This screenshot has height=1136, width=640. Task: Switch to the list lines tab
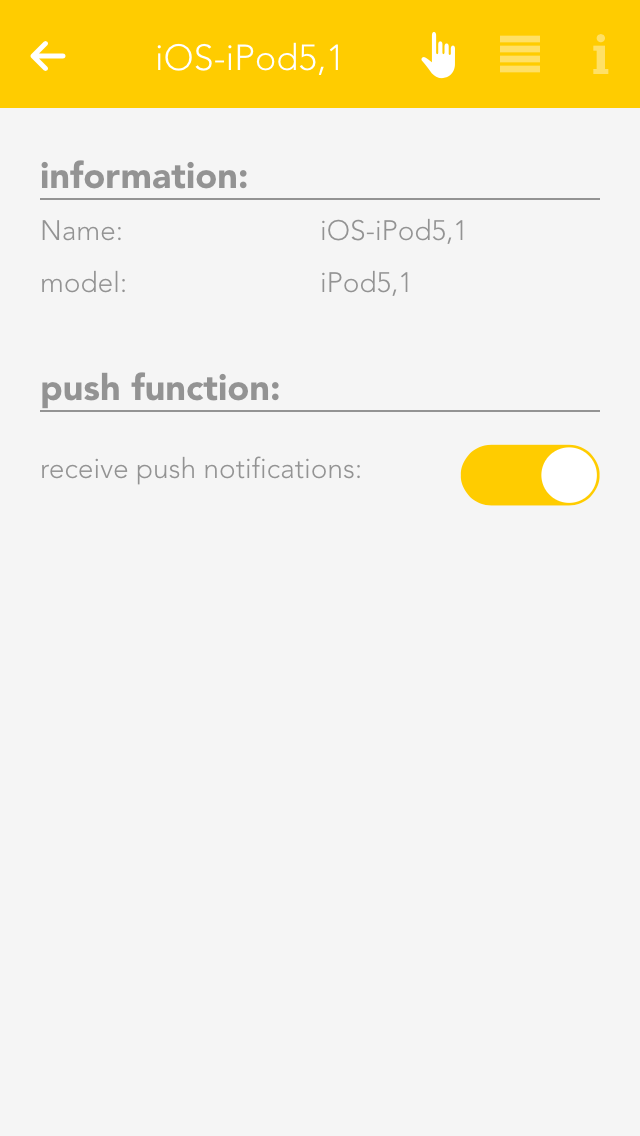pyautogui.click(x=520, y=55)
